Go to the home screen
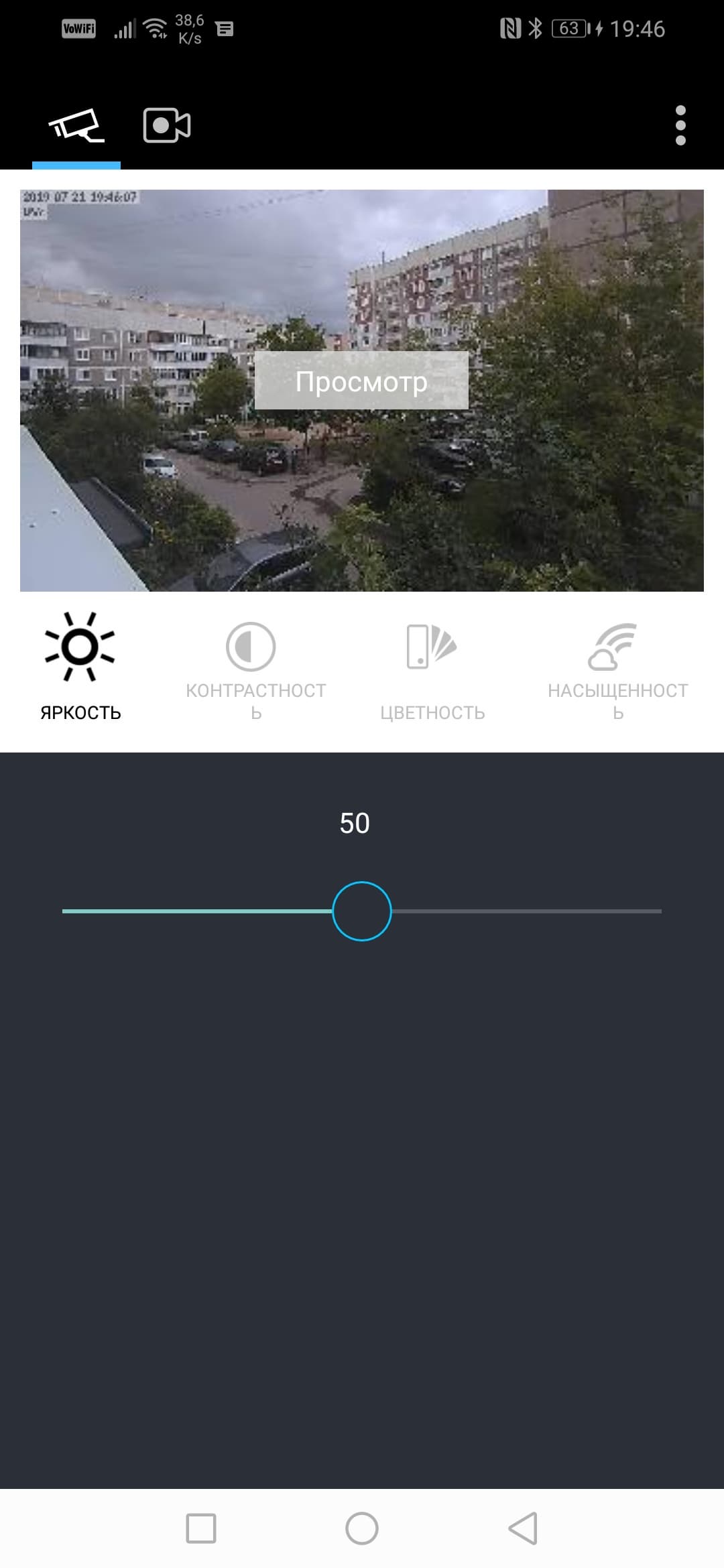The width and height of the screenshot is (724, 1568). [x=362, y=1528]
